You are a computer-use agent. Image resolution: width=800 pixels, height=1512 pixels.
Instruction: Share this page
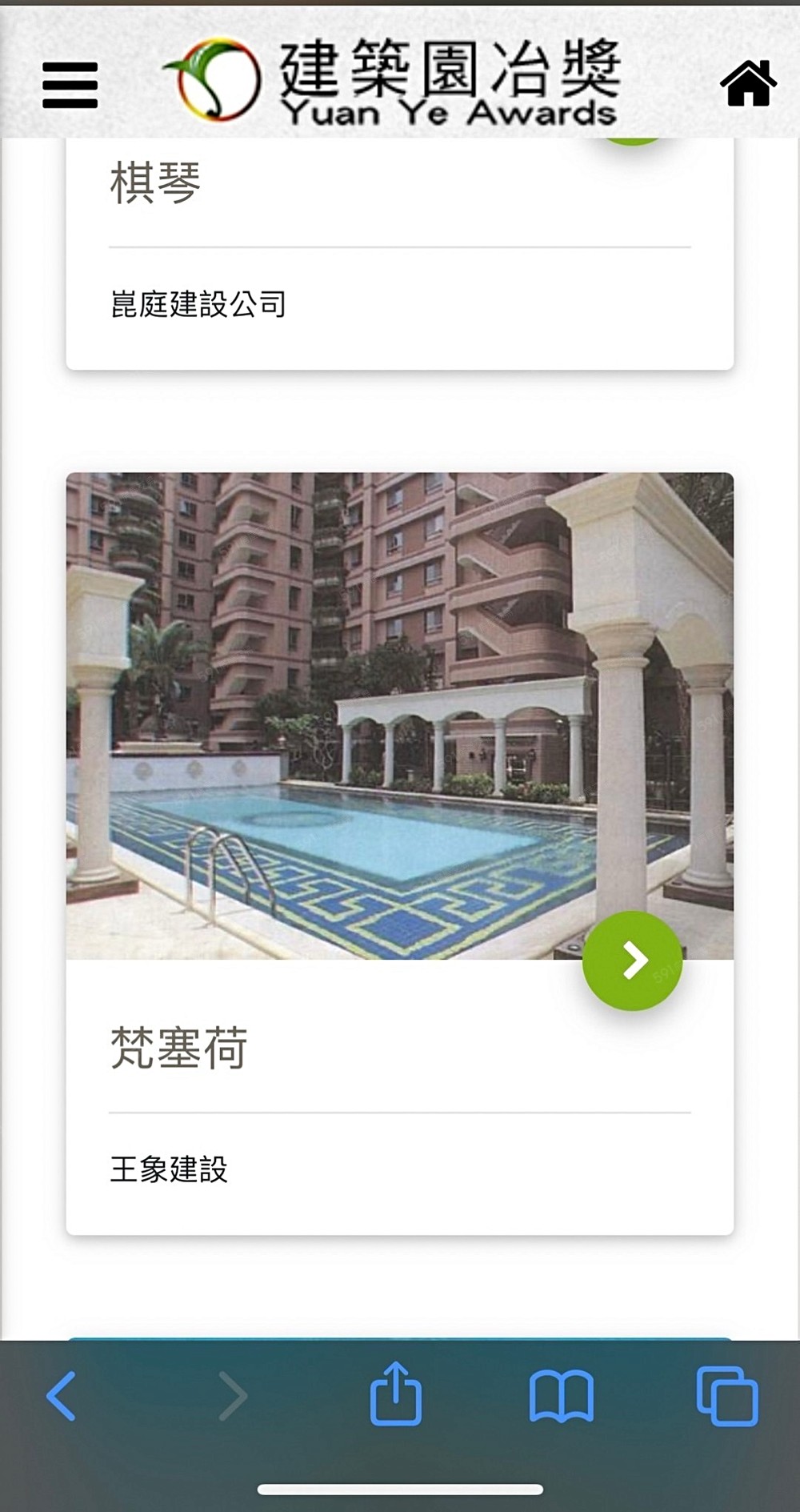click(395, 1394)
